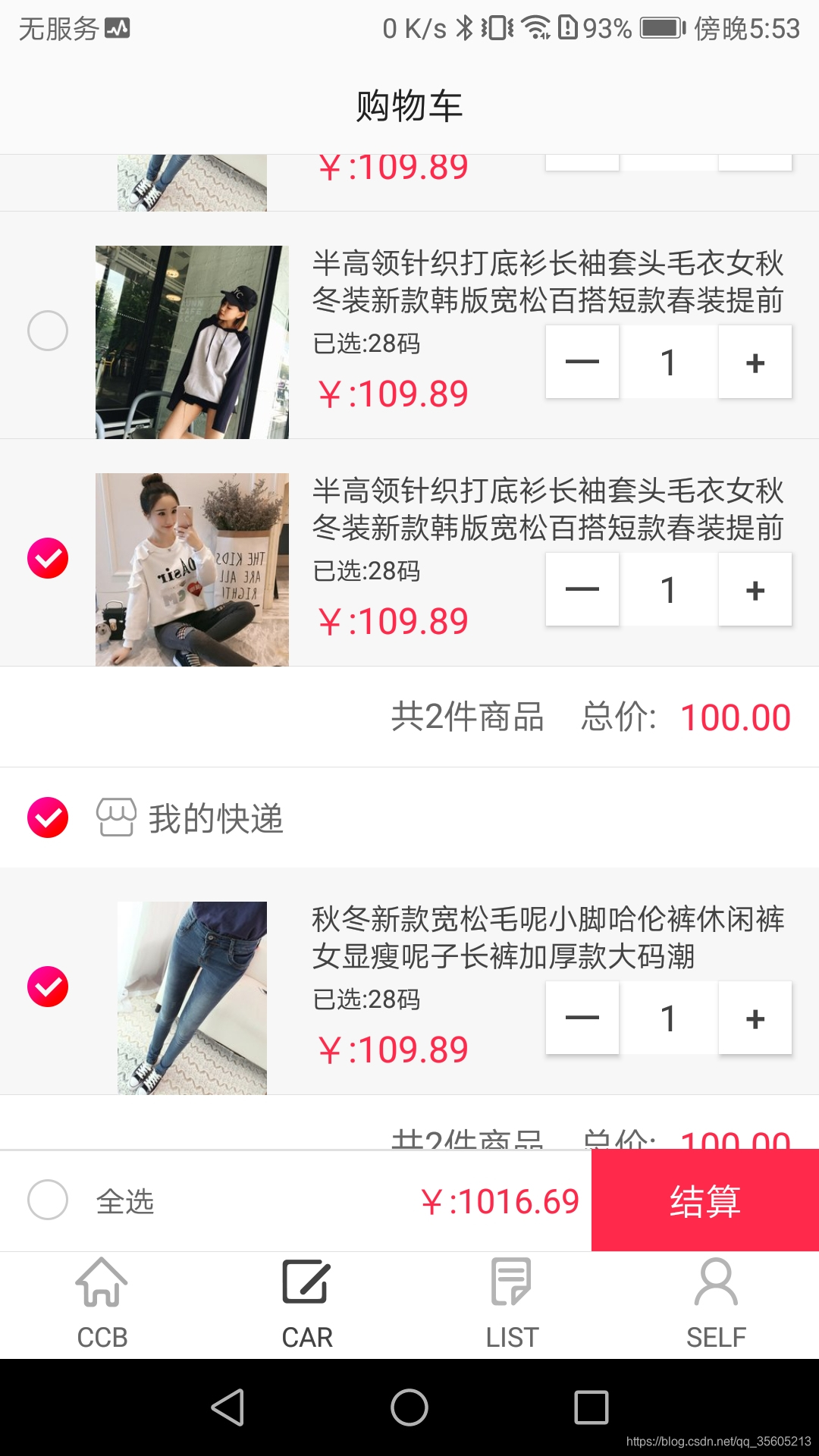Open the LIST tab
The image size is (819, 1456).
click(x=512, y=1304)
